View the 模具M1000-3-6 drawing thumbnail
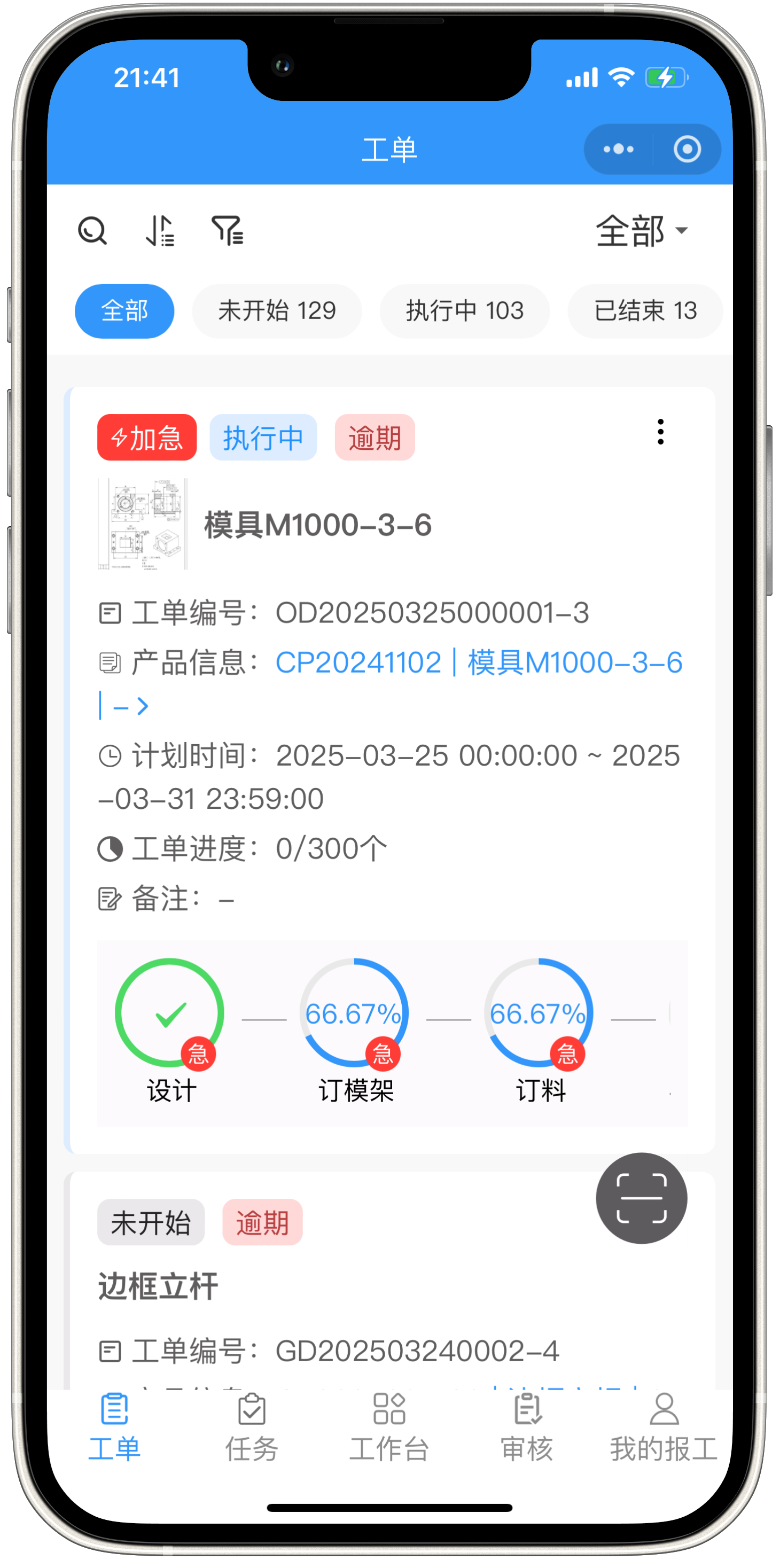 point(143,524)
